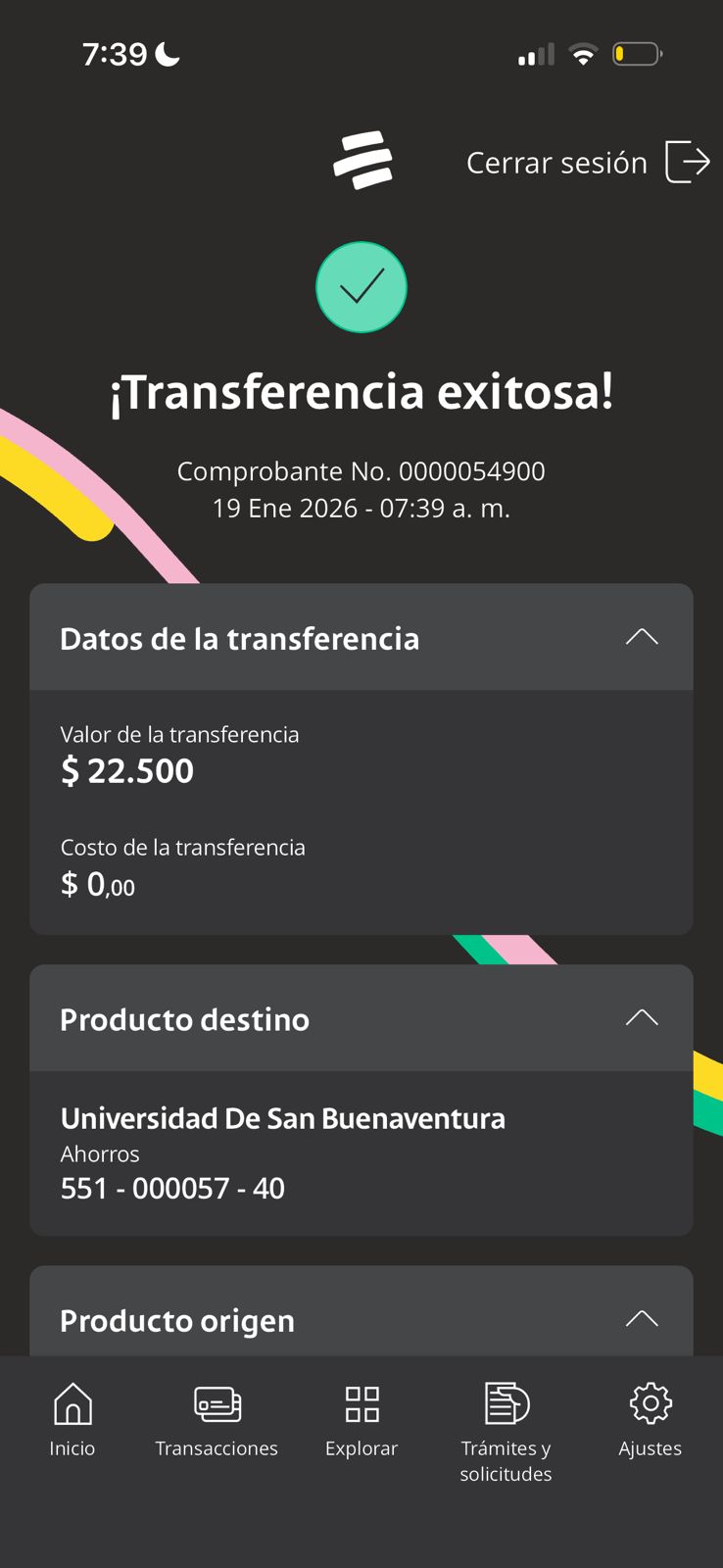Collapse the Producto destino section
The image size is (723, 1568).
click(642, 1018)
